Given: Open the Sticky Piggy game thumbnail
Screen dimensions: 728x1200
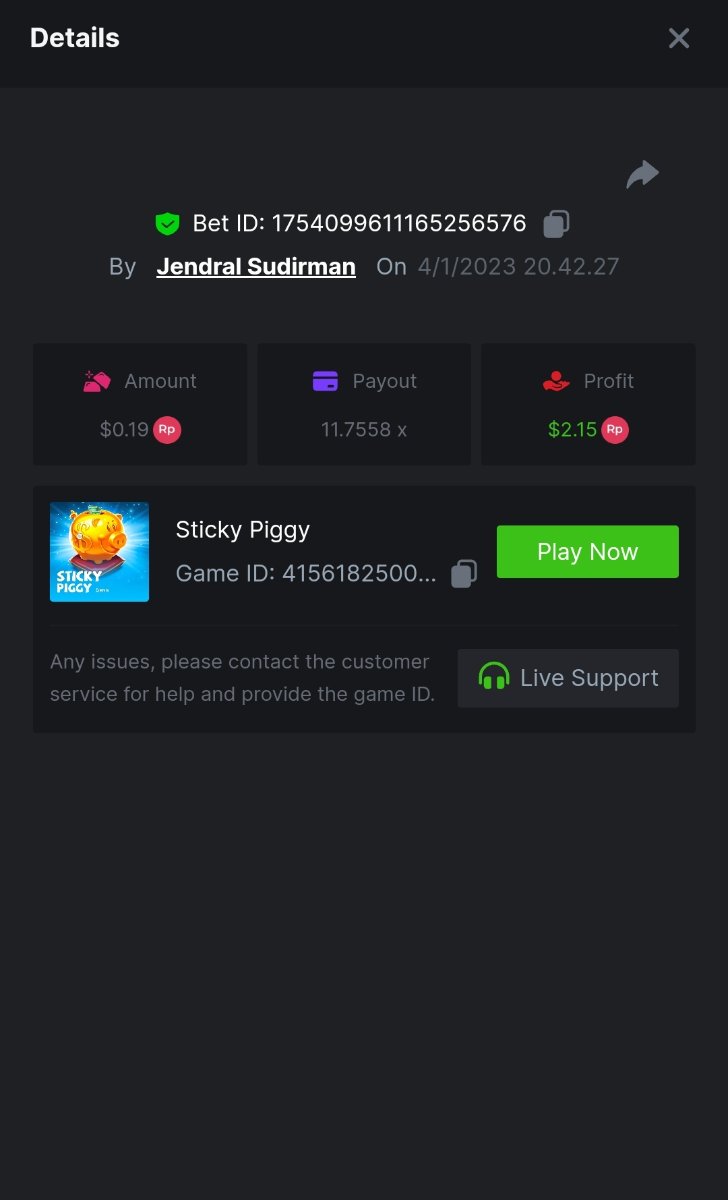Looking at the screenshot, I should [x=99, y=552].
